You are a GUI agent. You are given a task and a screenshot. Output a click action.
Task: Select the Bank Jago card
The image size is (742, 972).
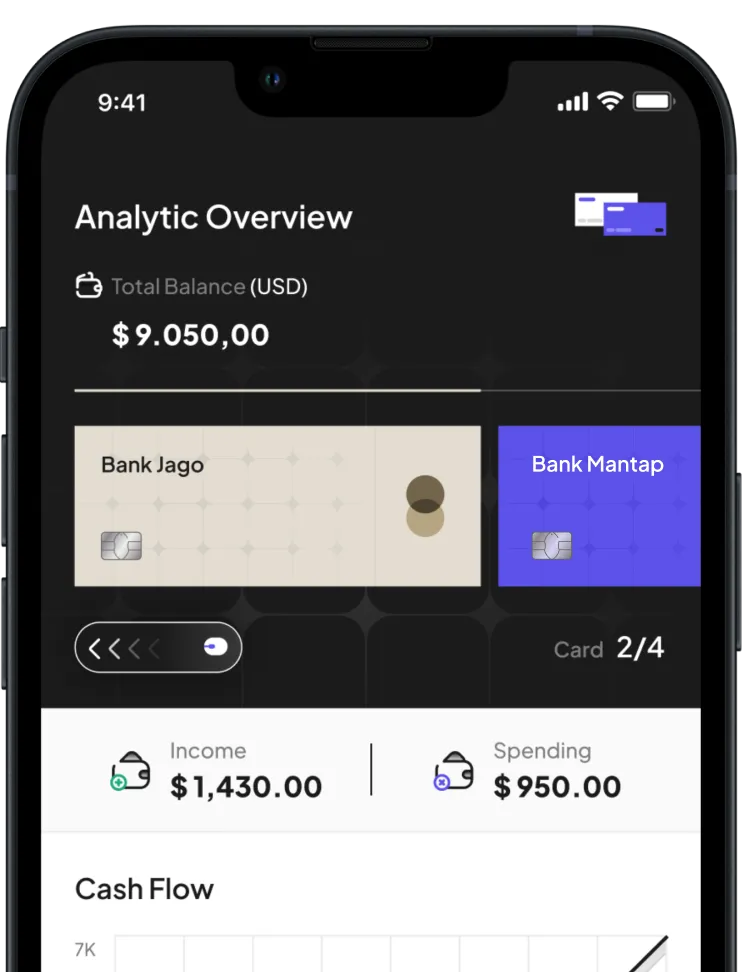[x=277, y=506]
